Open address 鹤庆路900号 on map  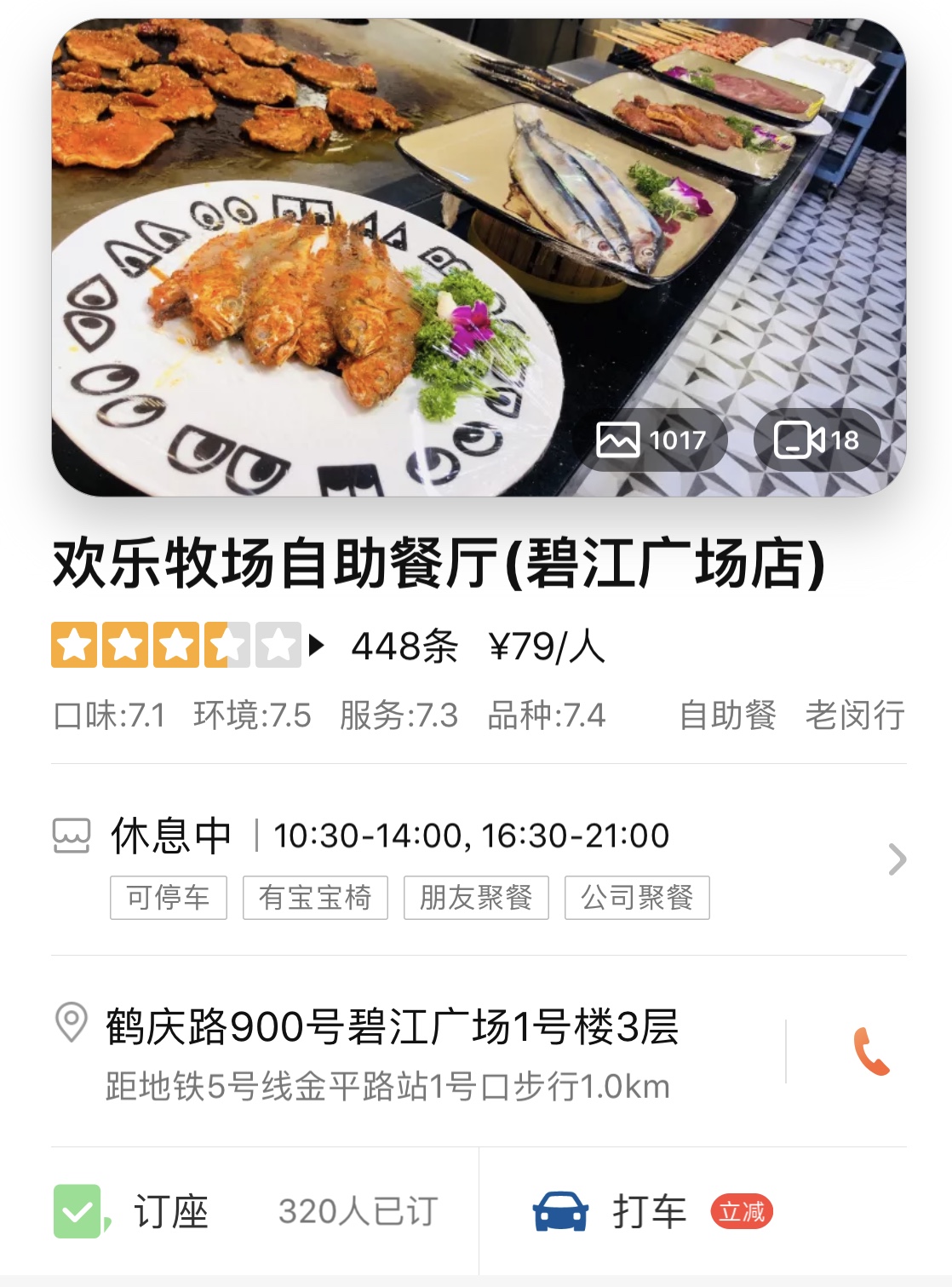pos(392,1026)
